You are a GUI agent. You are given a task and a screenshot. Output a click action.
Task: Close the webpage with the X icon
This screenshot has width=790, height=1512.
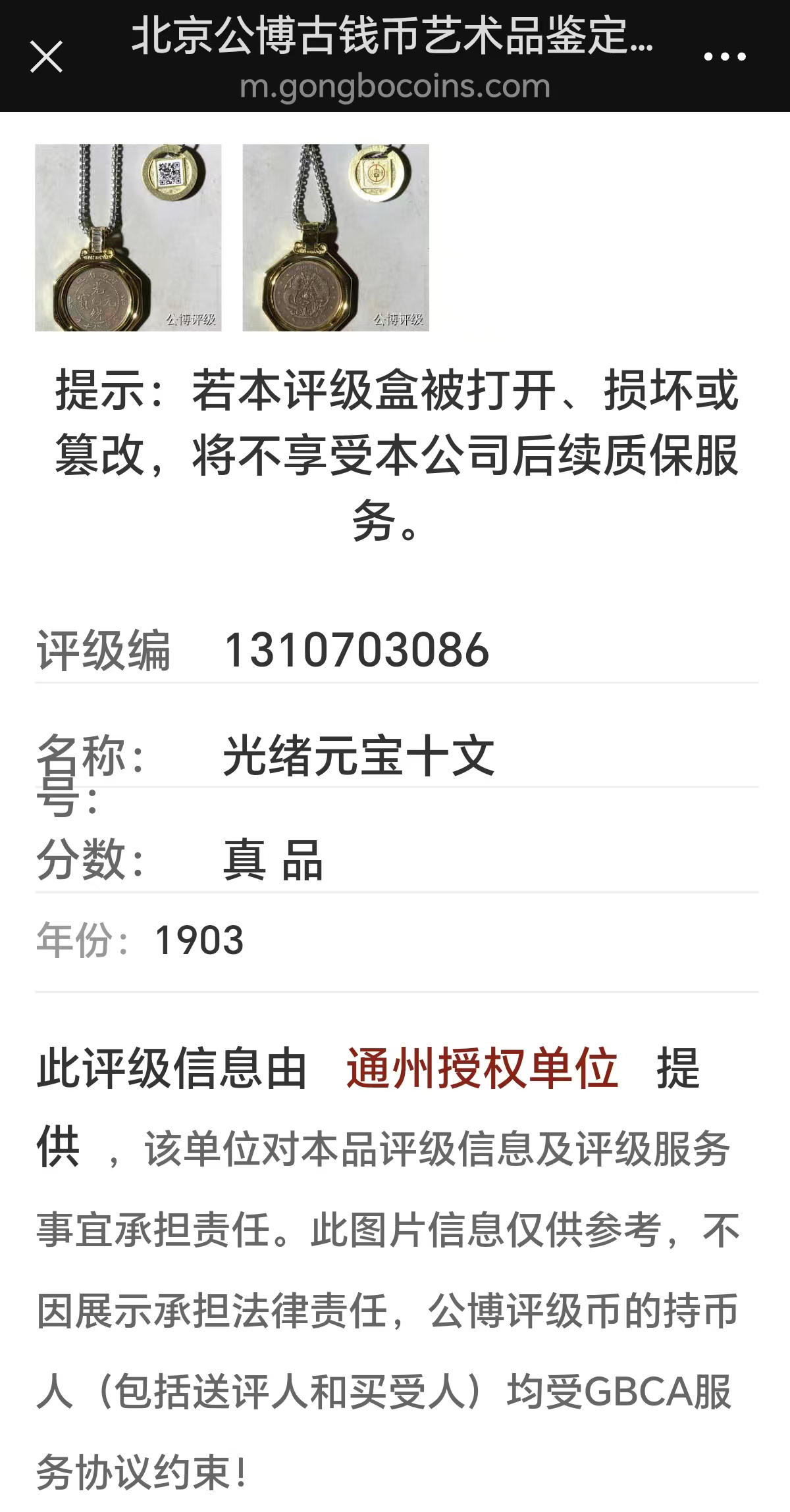click(x=46, y=57)
